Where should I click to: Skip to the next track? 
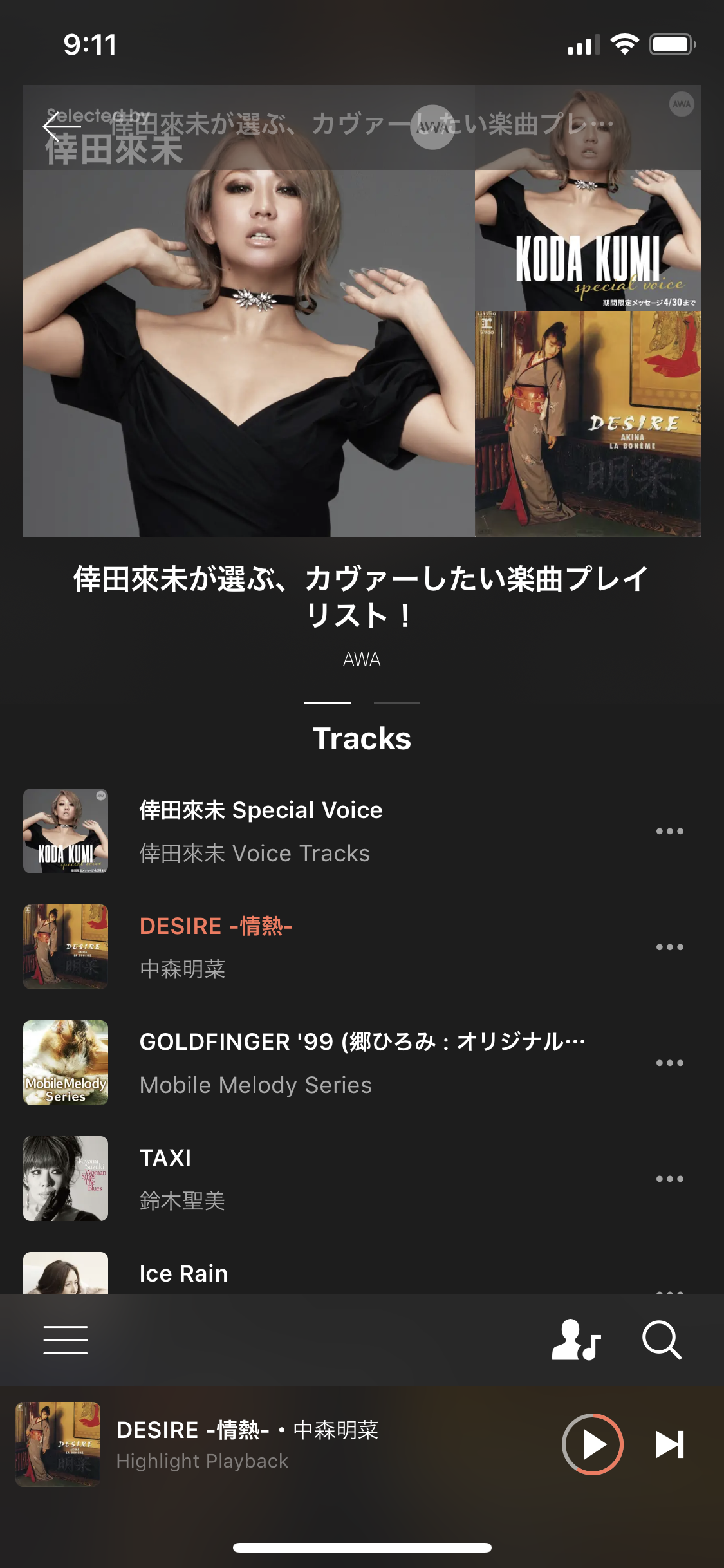click(669, 1444)
